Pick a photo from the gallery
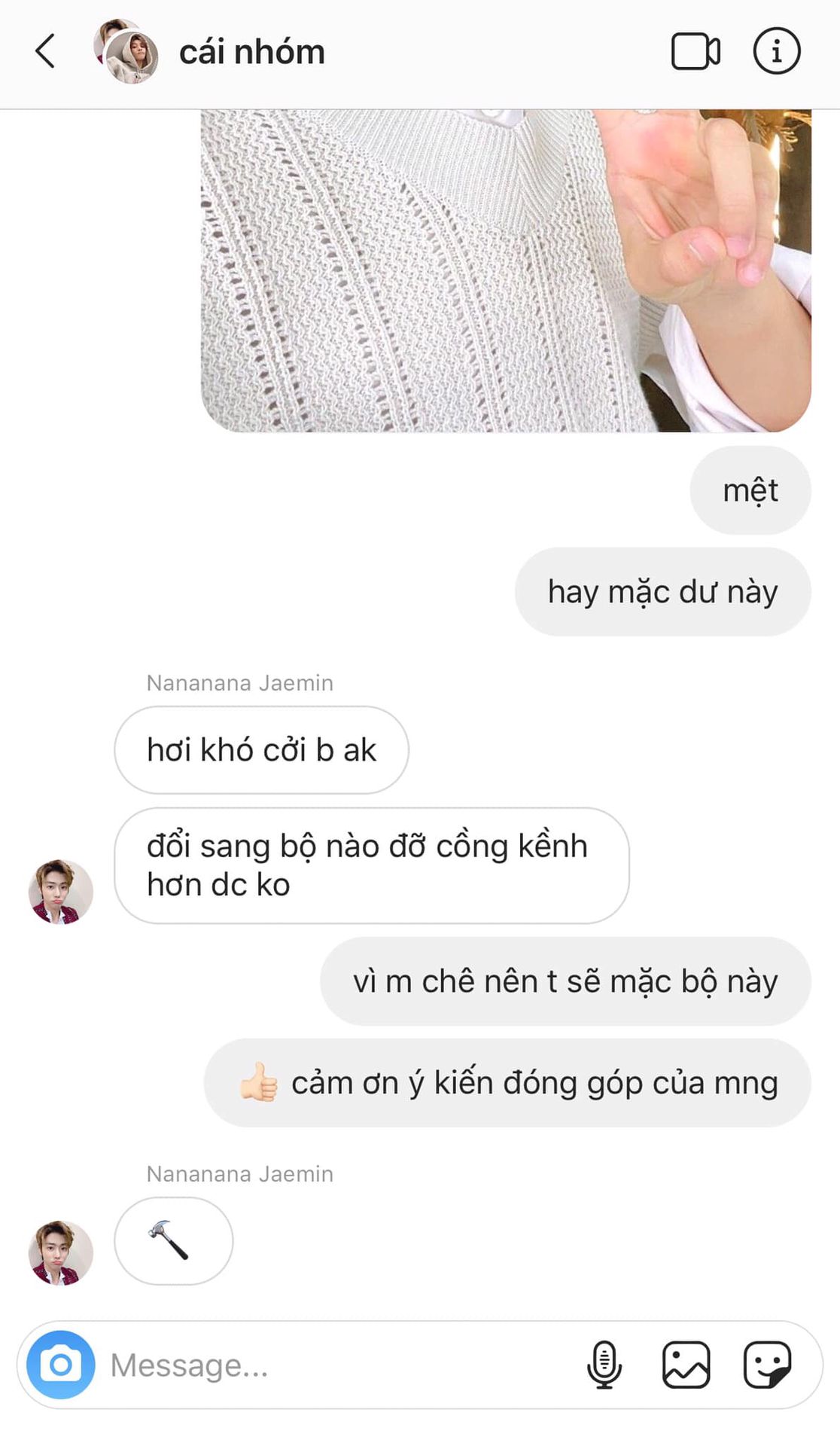Image resolution: width=840 pixels, height=1446 pixels. pos(686,1365)
